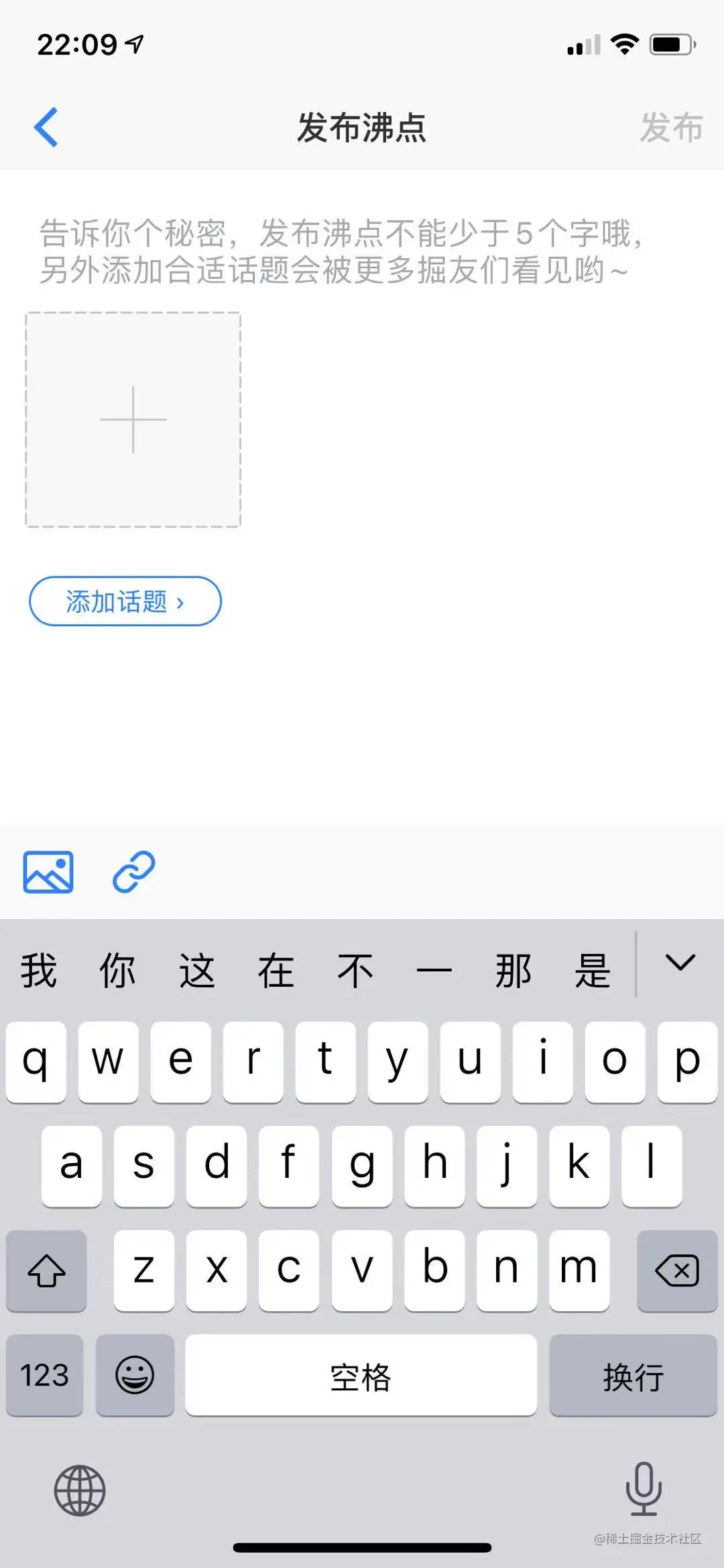The image size is (724, 1568).
Task: Tap the 换行 return key
Action: pos(633,1375)
